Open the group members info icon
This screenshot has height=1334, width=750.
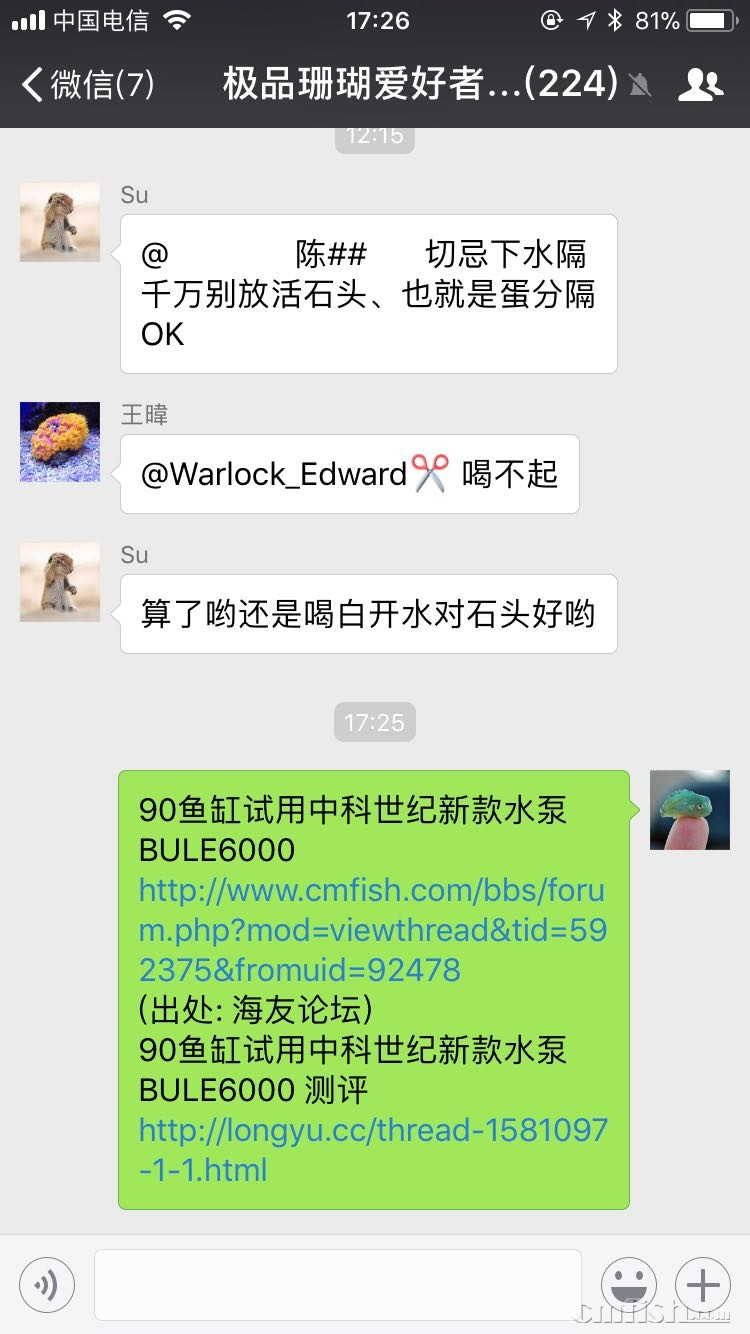tap(700, 84)
